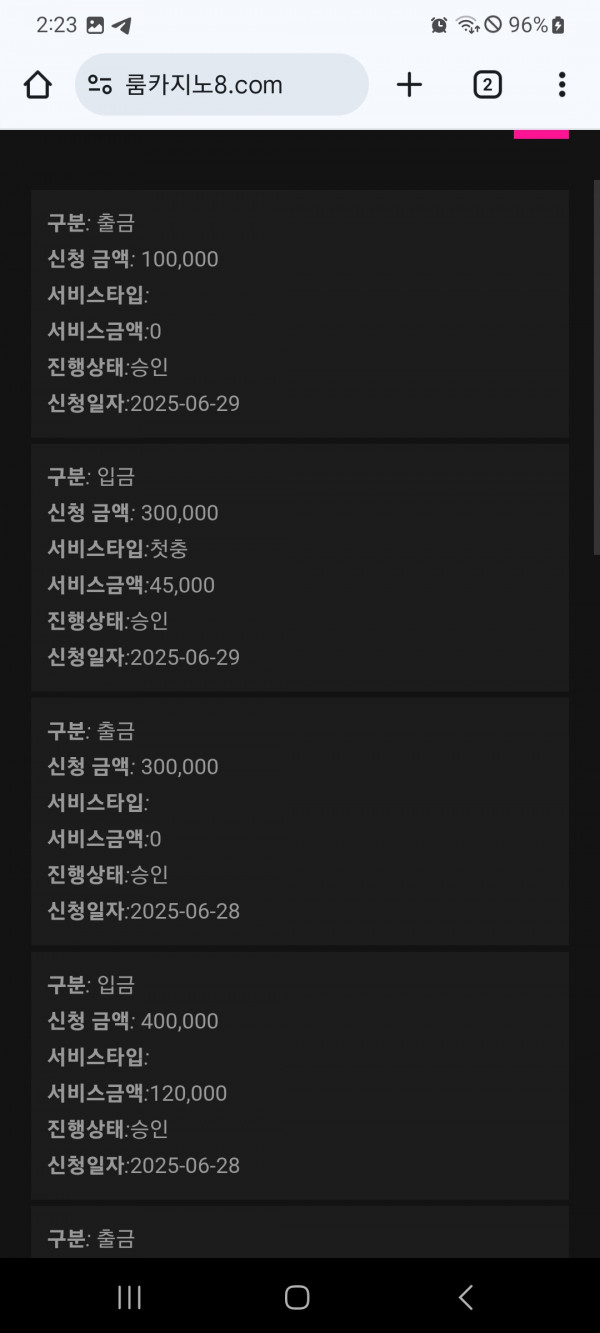The image size is (600, 1333).
Task: View site info icon in address bar
Action: [100, 85]
